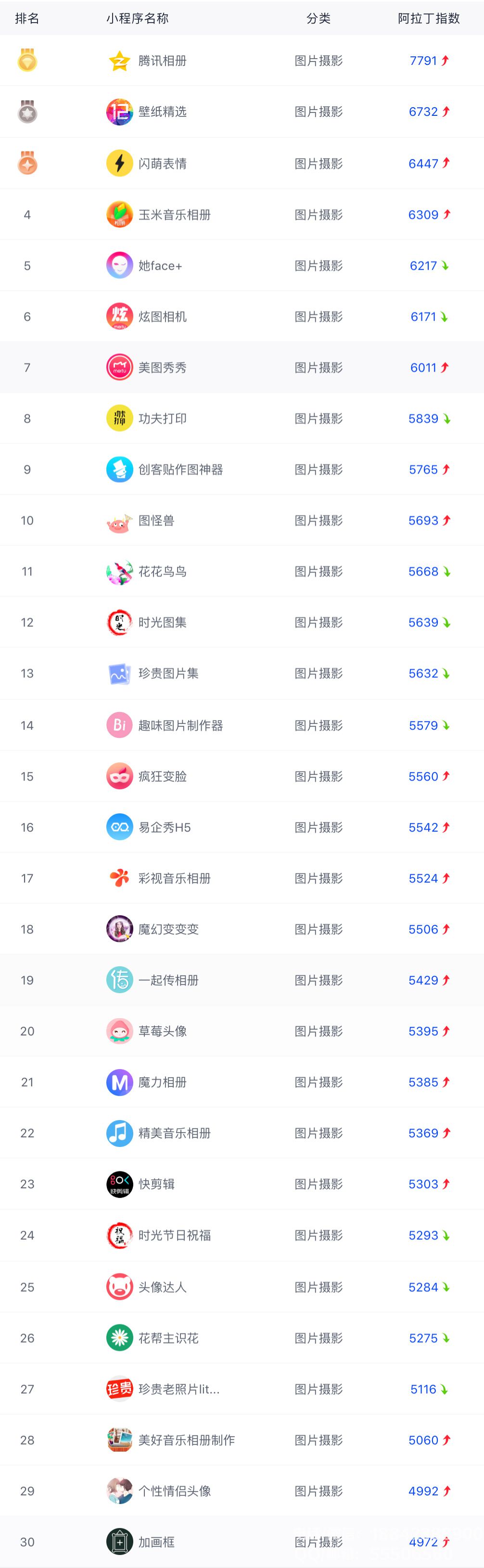The image size is (484, 1568).
Task: Open the 疯狂变脸 row
Action: (x=162, y=777)
